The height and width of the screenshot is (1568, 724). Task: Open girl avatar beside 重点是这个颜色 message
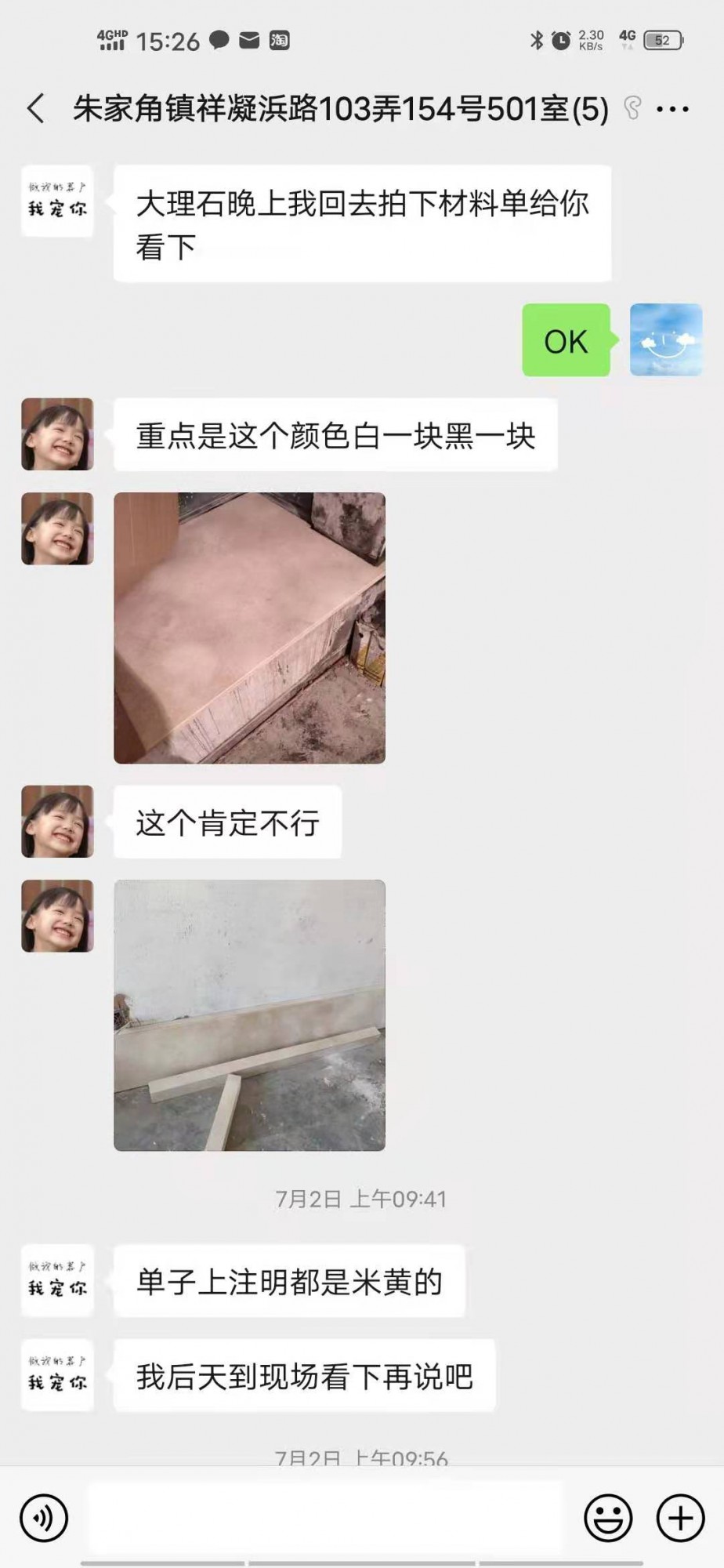[57, 434]
